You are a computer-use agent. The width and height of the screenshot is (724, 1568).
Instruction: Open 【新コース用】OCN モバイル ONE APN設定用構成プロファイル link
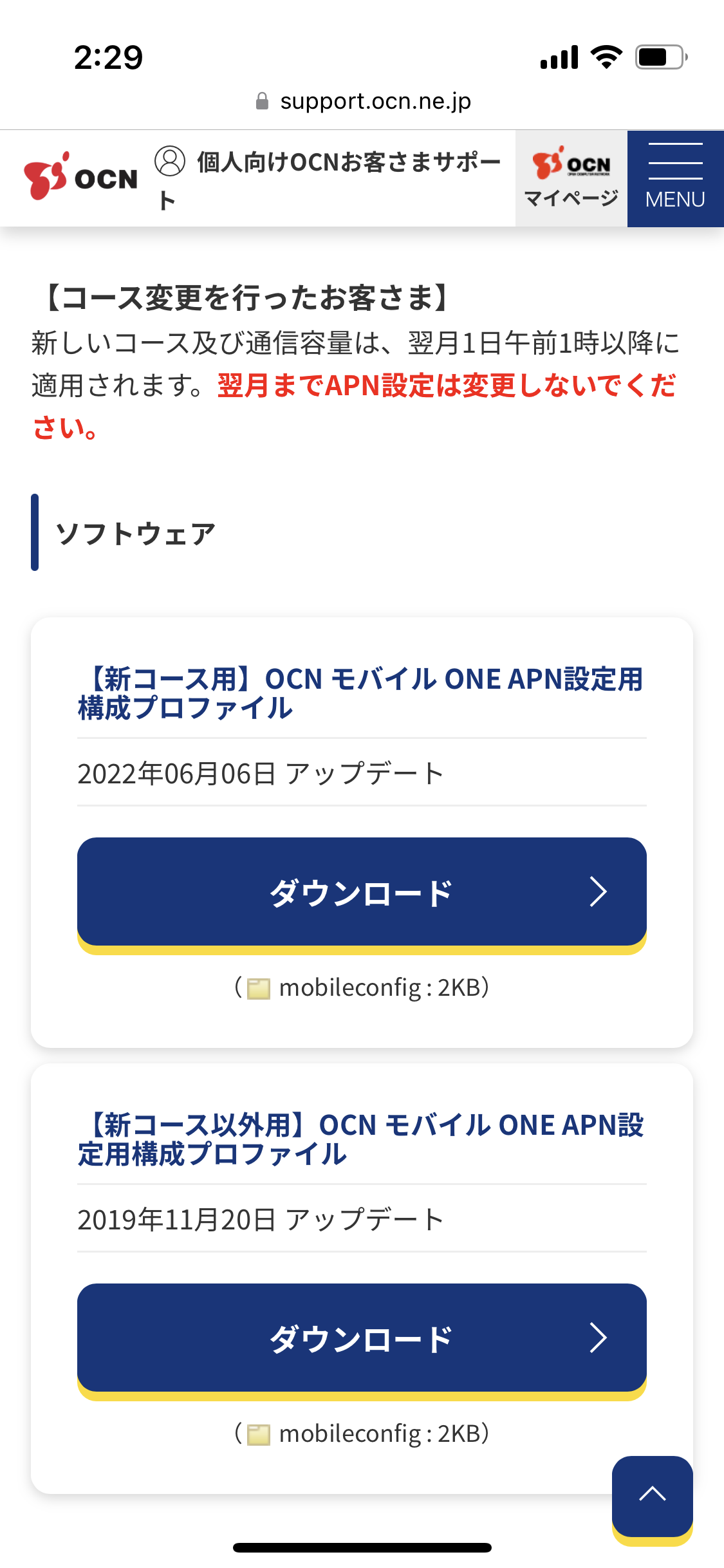(x=360, y=693)
